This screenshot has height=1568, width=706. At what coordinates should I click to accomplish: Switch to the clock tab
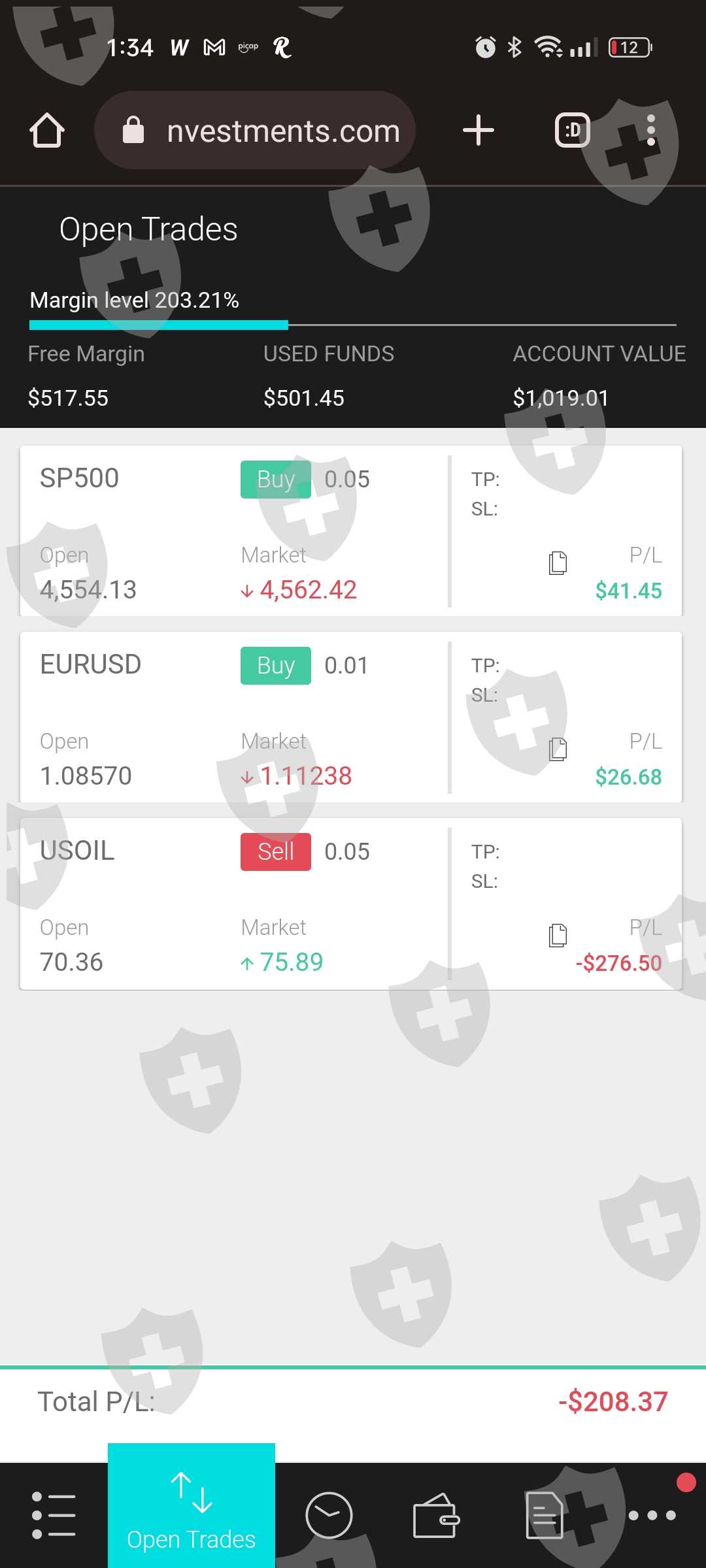click(x=329, y=1515)
